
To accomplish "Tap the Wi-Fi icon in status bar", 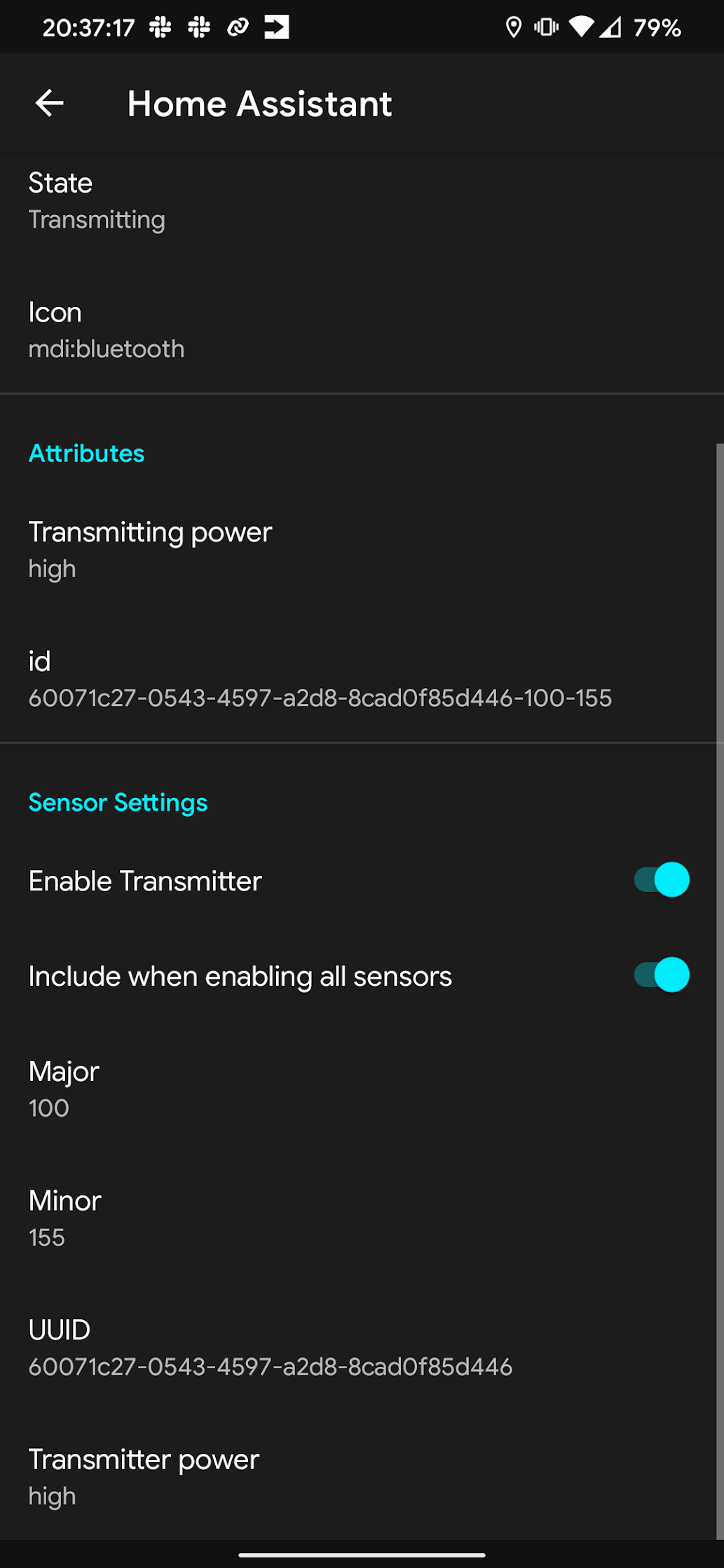I will [580, 27].
